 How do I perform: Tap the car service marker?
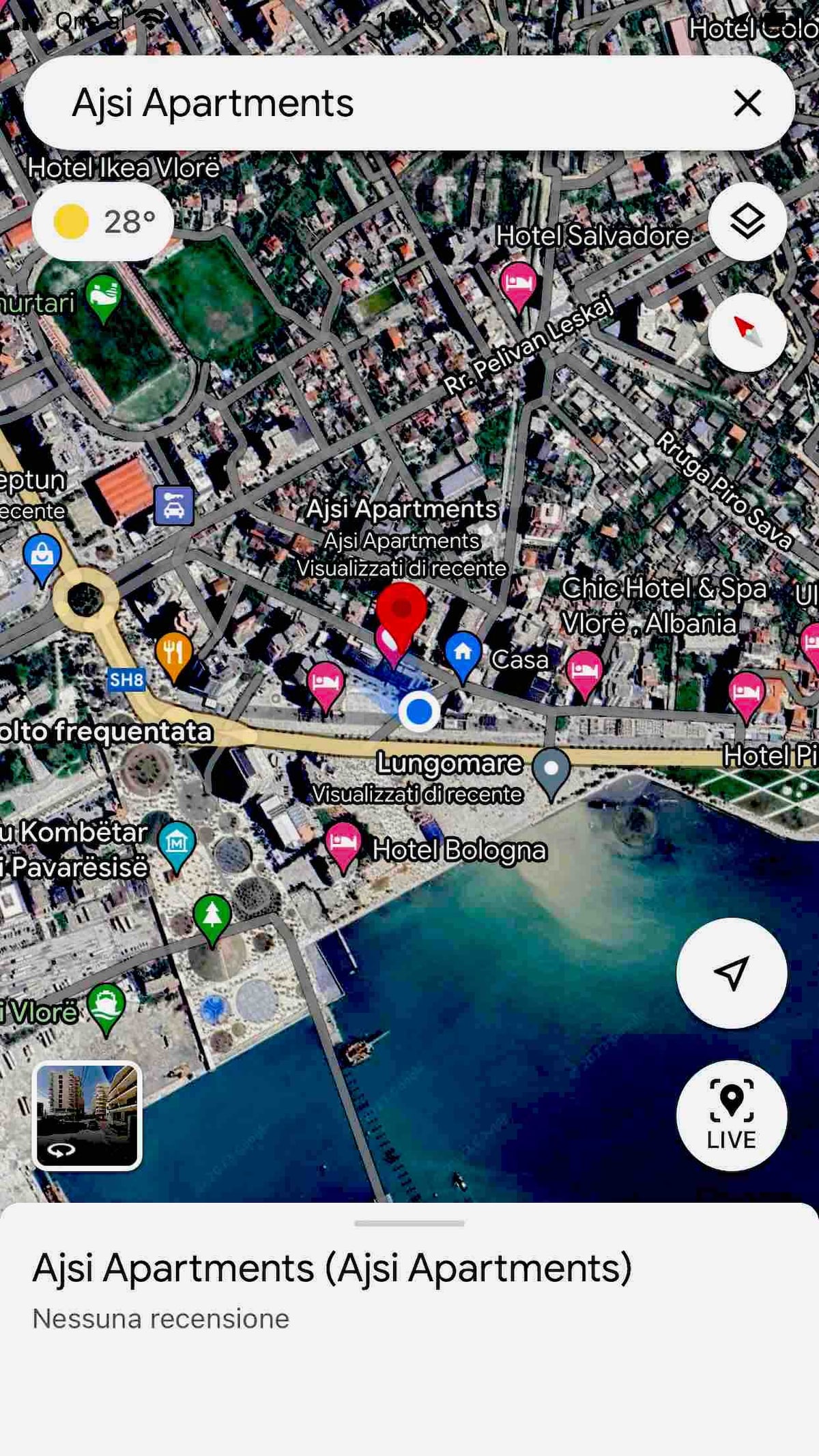point(173,506)
